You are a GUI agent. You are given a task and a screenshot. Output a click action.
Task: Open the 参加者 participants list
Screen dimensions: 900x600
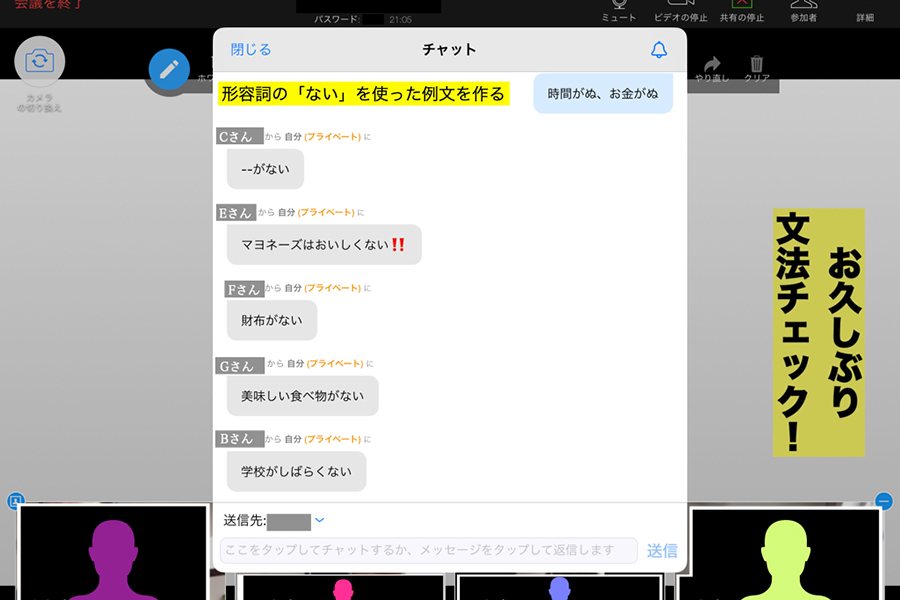[x=804, y=11]
